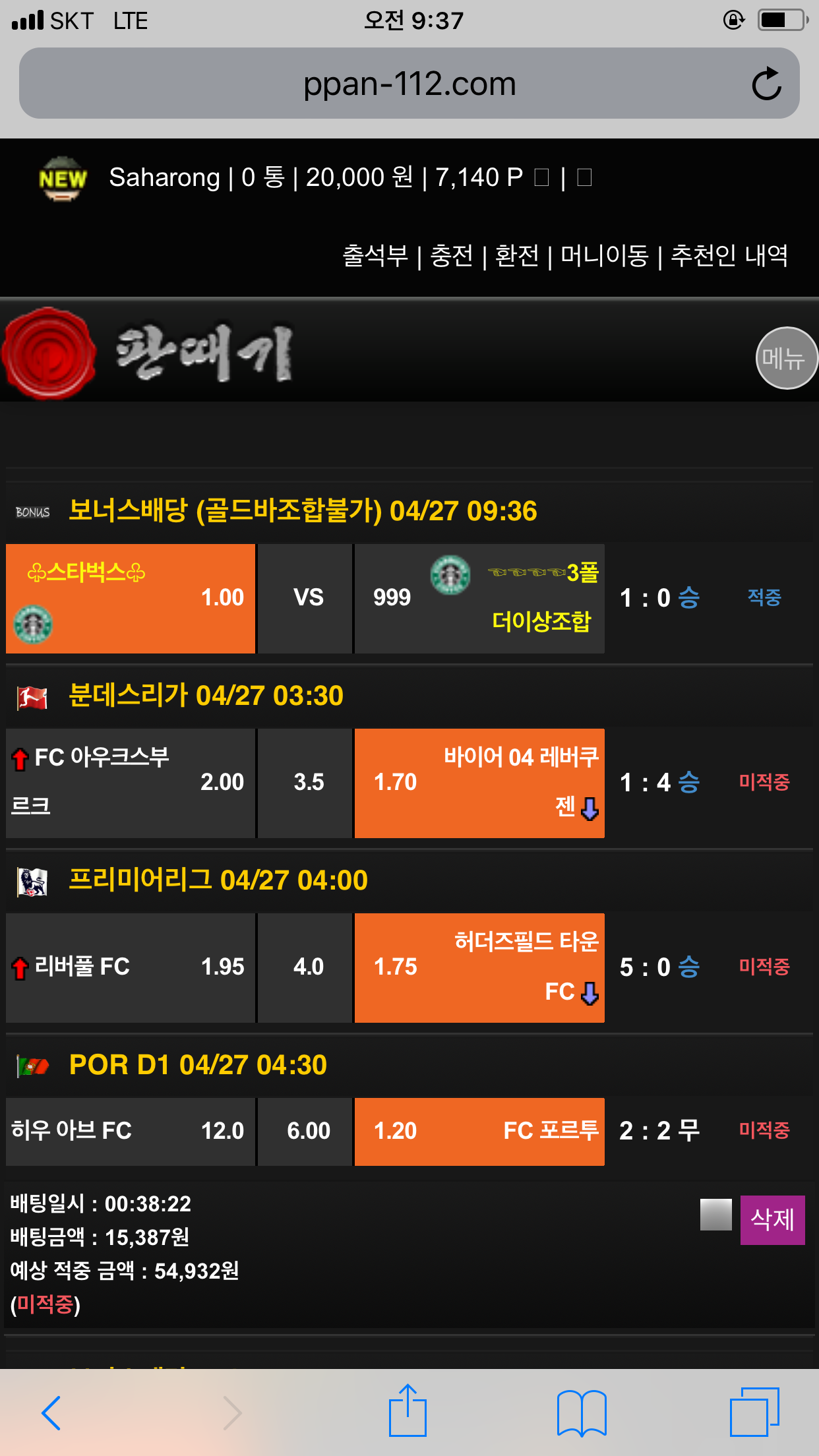Open the 충전 deposit link
Screen dimensions: 819x1456
point(452,256)
